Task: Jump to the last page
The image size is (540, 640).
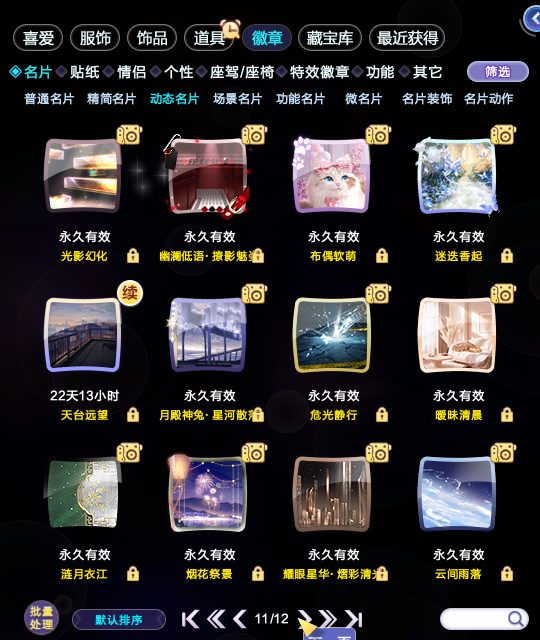Action: [x=353, y=619]
